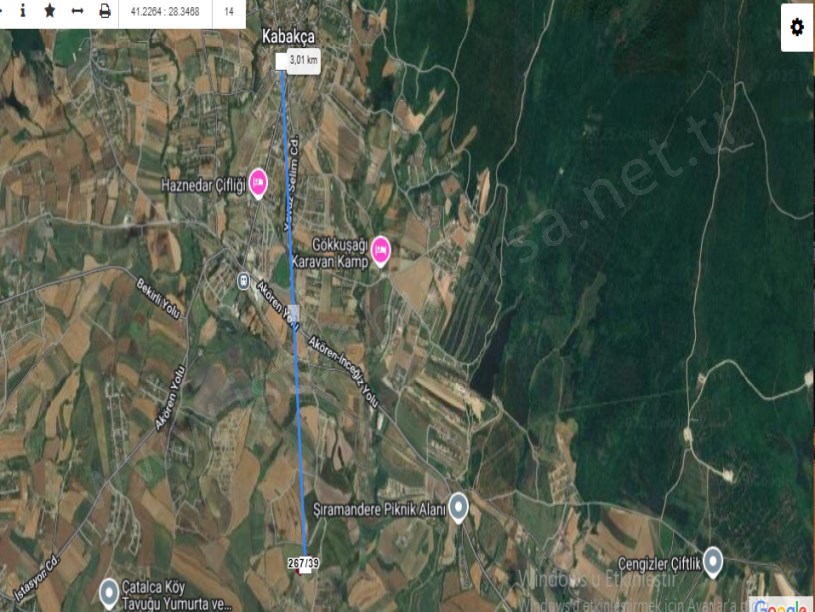Open the settings gear
The image size is (815, 612).
click(796, 27)
